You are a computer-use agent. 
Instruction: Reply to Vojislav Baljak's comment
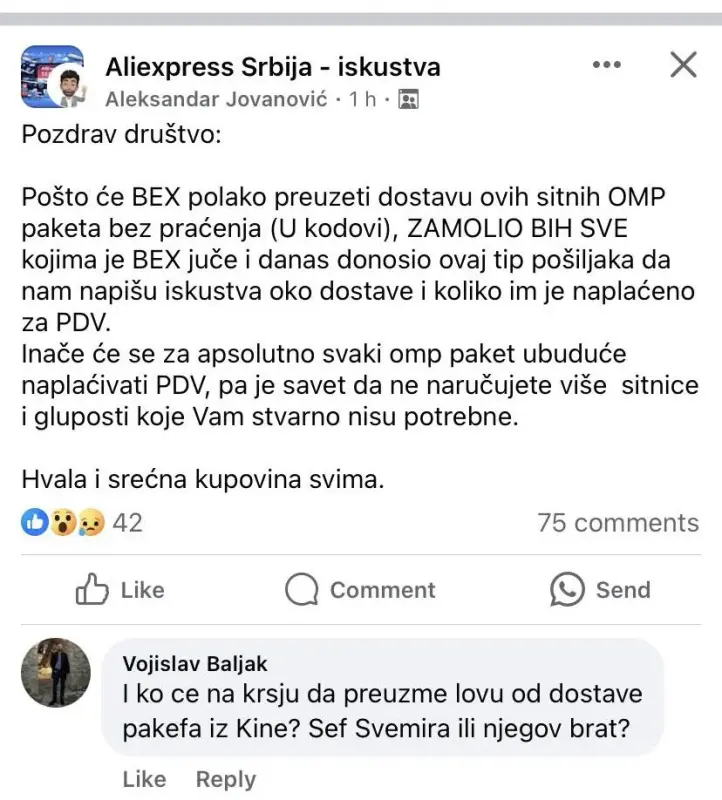pos(225,779)
